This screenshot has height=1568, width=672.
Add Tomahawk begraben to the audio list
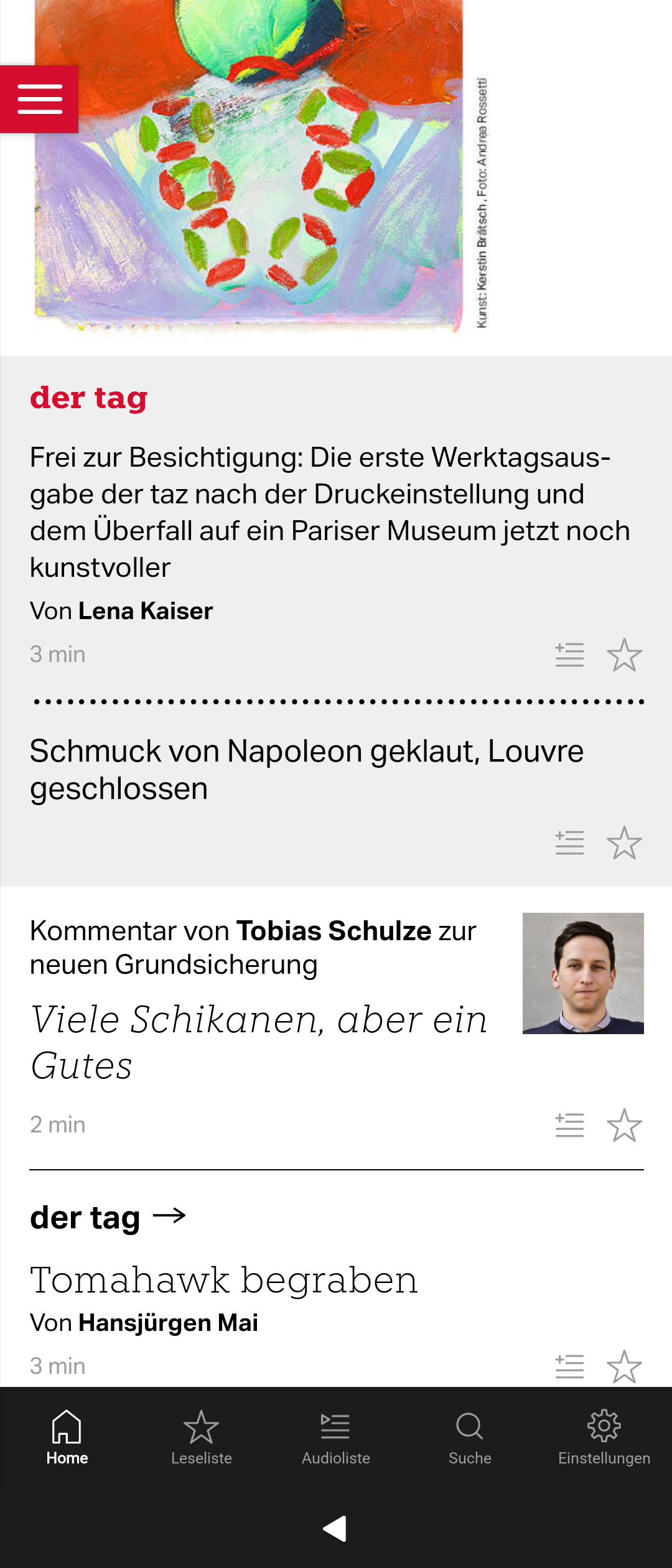pyautogui.click(x=569, y=1366)
